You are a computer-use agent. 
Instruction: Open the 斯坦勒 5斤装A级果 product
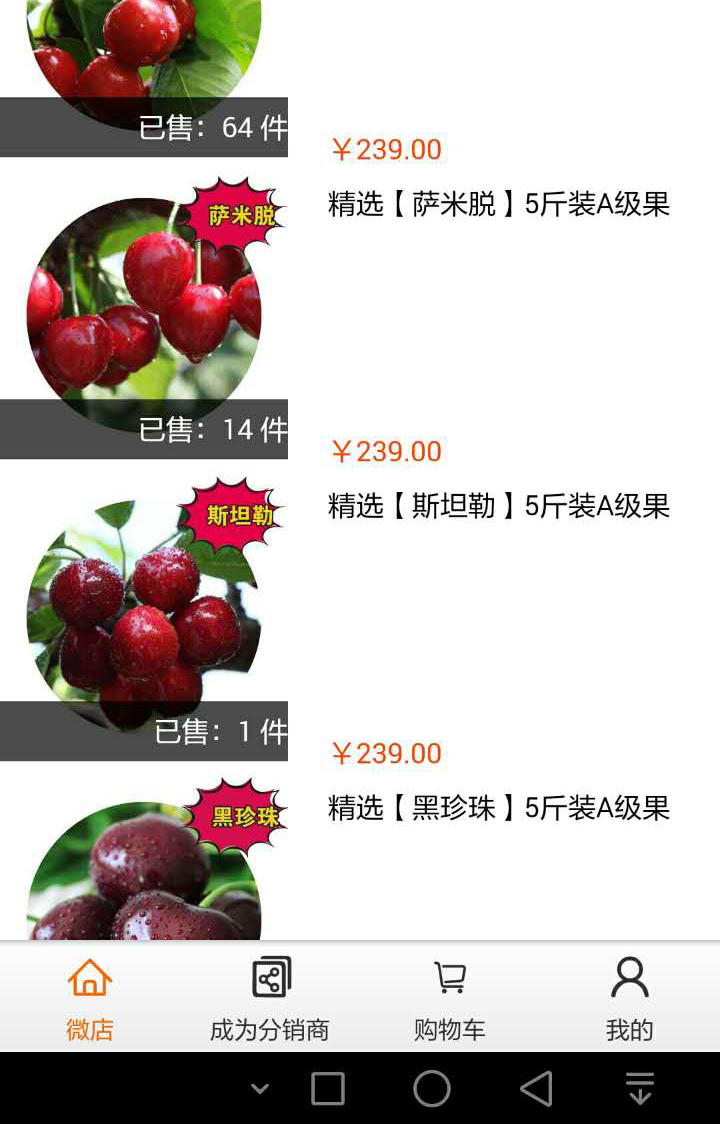coord(498,506)
